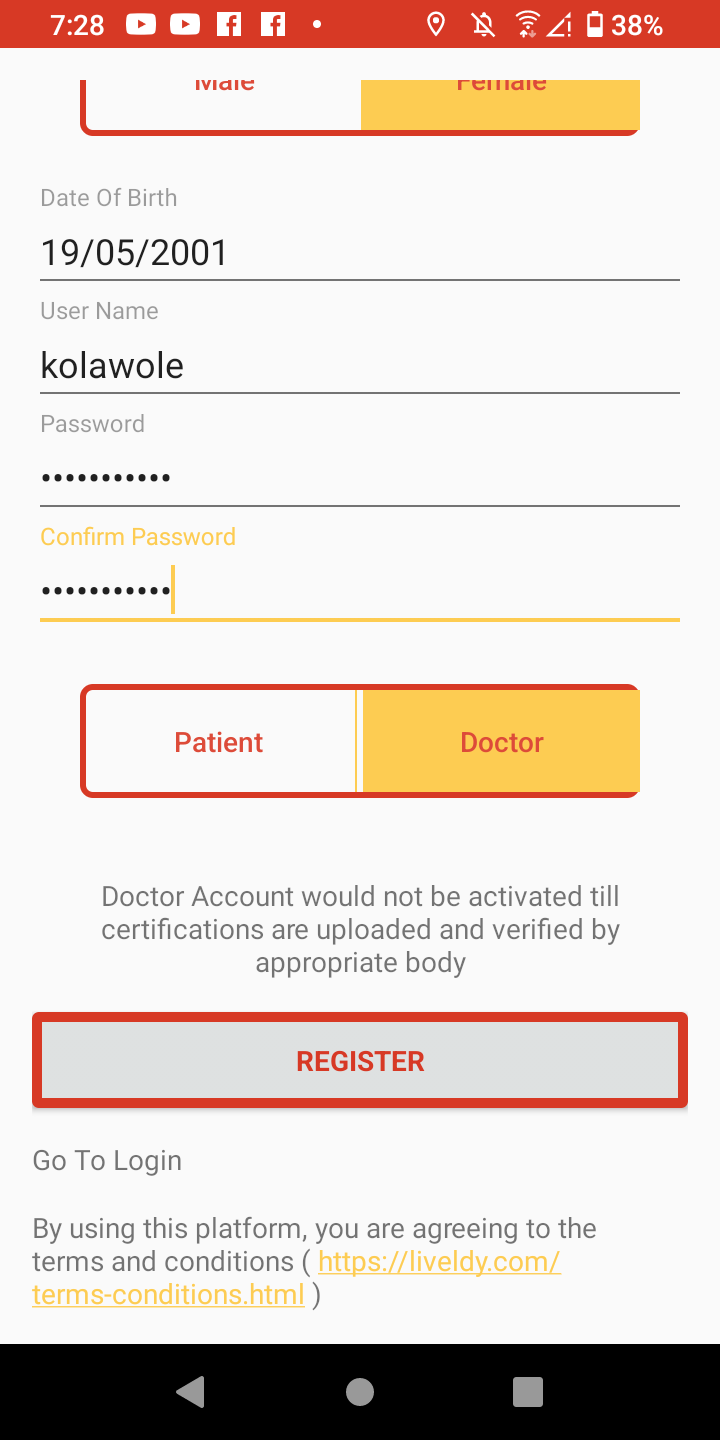Tap the Facebook notification icon
The height and width of the screenshot is (1440, 720).
[x=231, y=23]
